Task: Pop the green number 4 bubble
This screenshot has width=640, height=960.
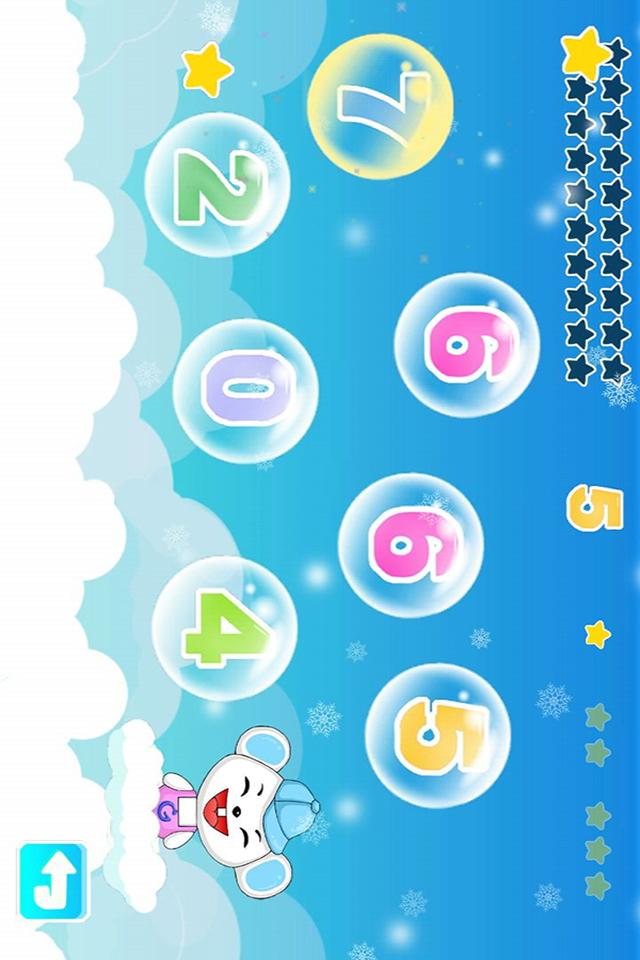Action: click(x=225, y=629)
